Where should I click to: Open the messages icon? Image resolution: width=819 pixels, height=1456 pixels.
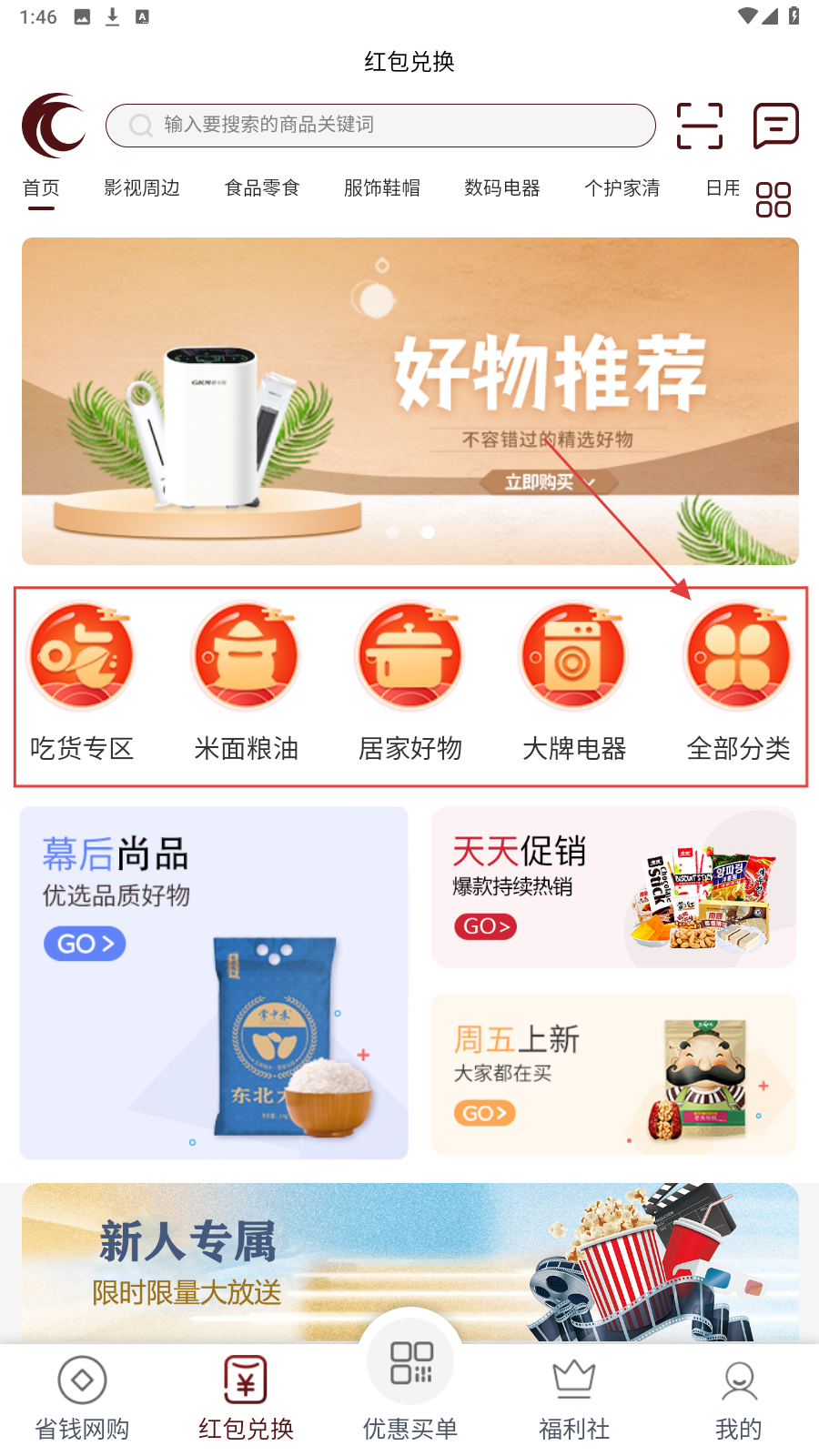(775, 126)
